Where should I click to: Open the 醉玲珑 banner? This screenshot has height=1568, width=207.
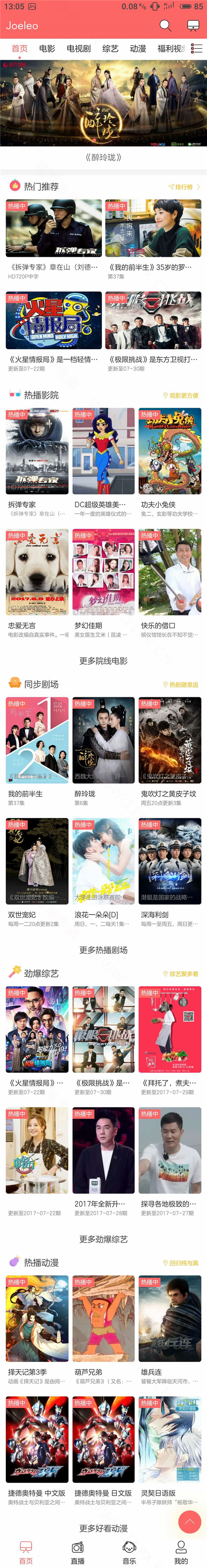pyautogui.click(x=103, y=103)
